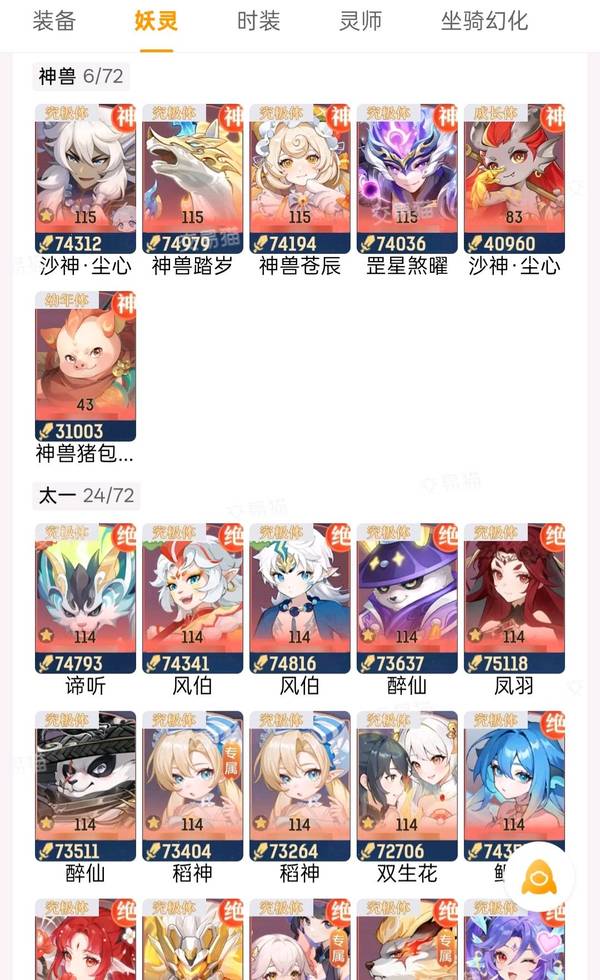View the 神兽苍辰 card
The width and height of the screenshot is (600, 980).
coord(299,178)
